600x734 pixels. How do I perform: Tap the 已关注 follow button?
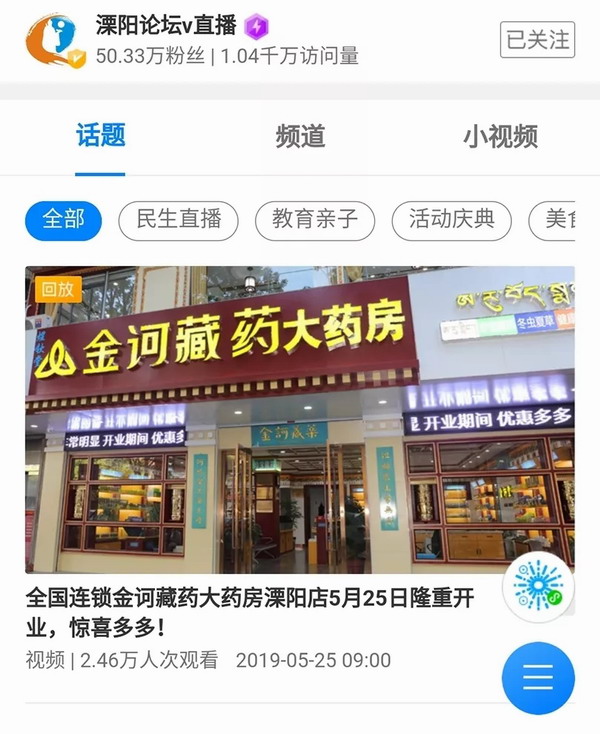tap(537, 40)
